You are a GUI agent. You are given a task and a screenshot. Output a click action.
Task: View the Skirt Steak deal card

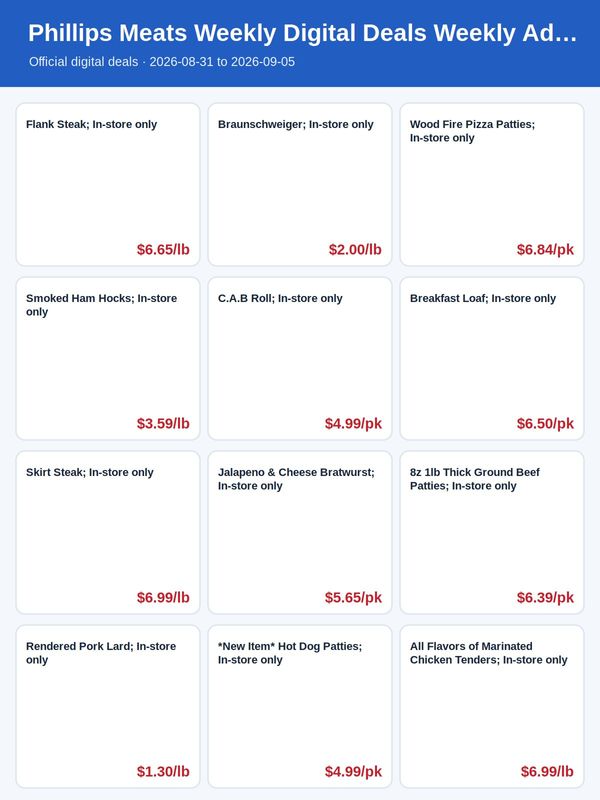[x=108, y=532]
